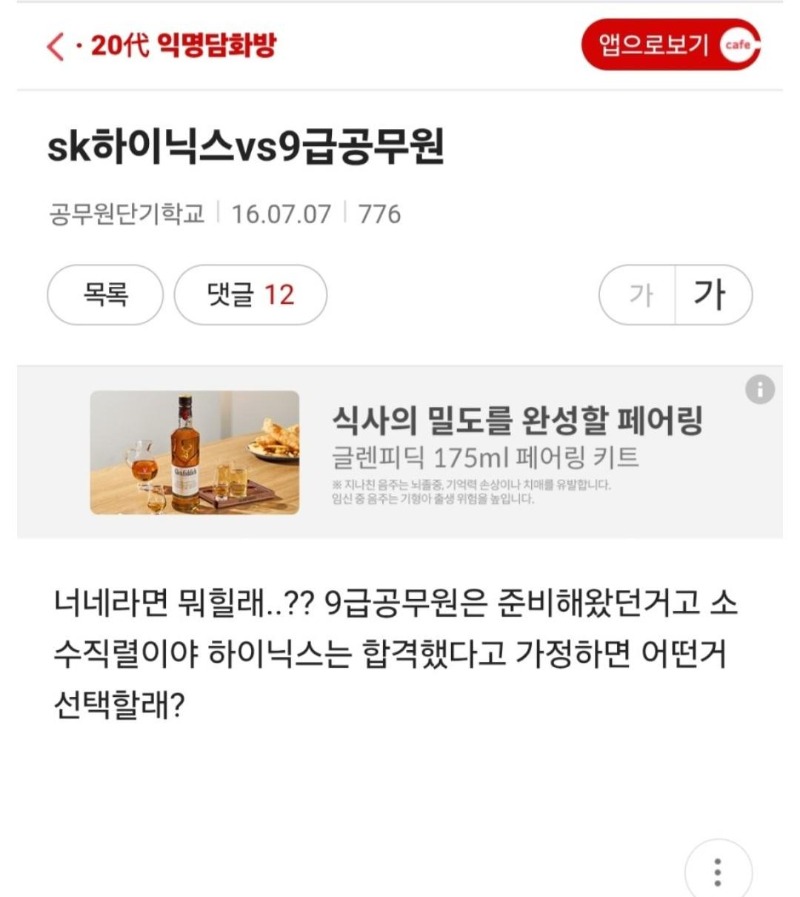This screenshot has width=800, height=897.
Task: Open the 글렌피딕 페어링 키트 ad banner
Action: pos(400,452)
